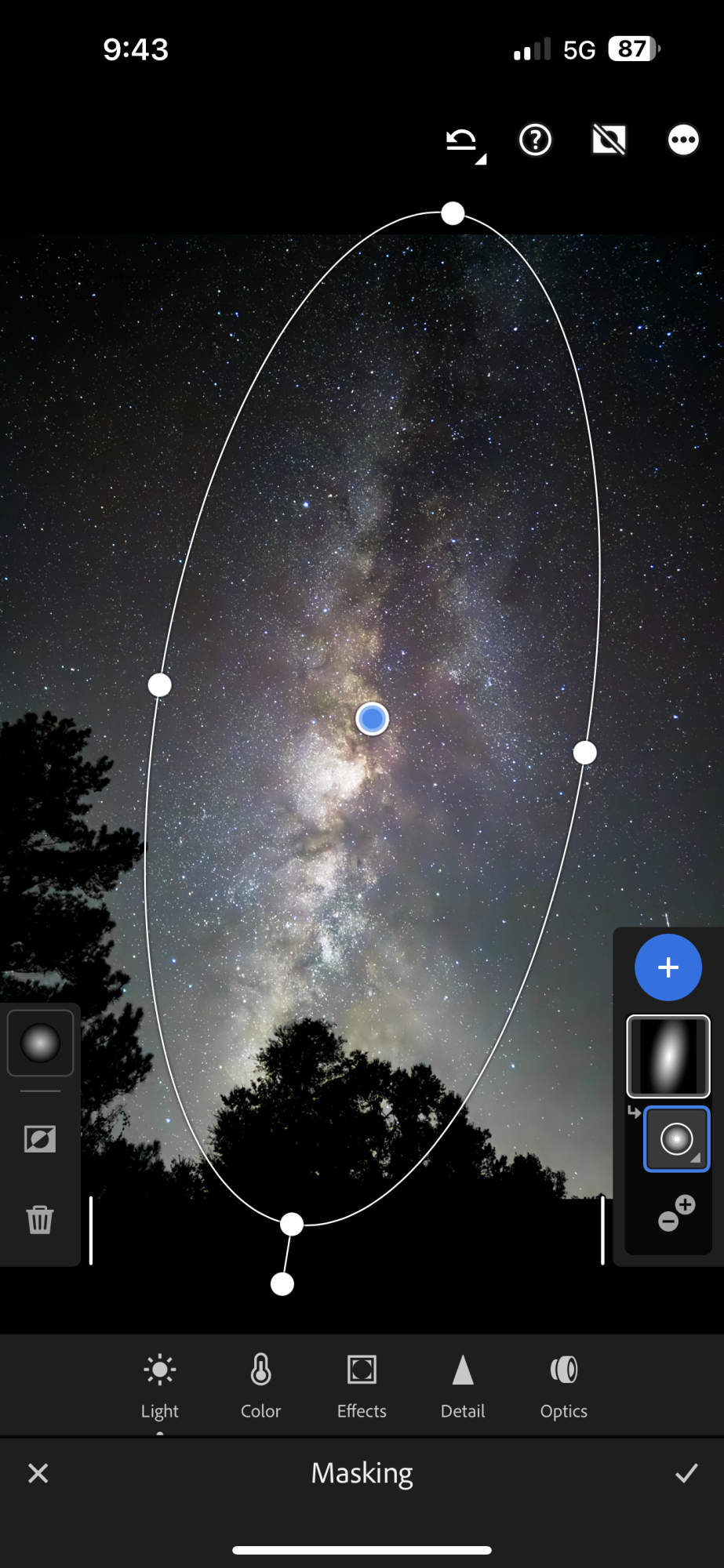Delete the mask with trash icon

point(40,1219)
